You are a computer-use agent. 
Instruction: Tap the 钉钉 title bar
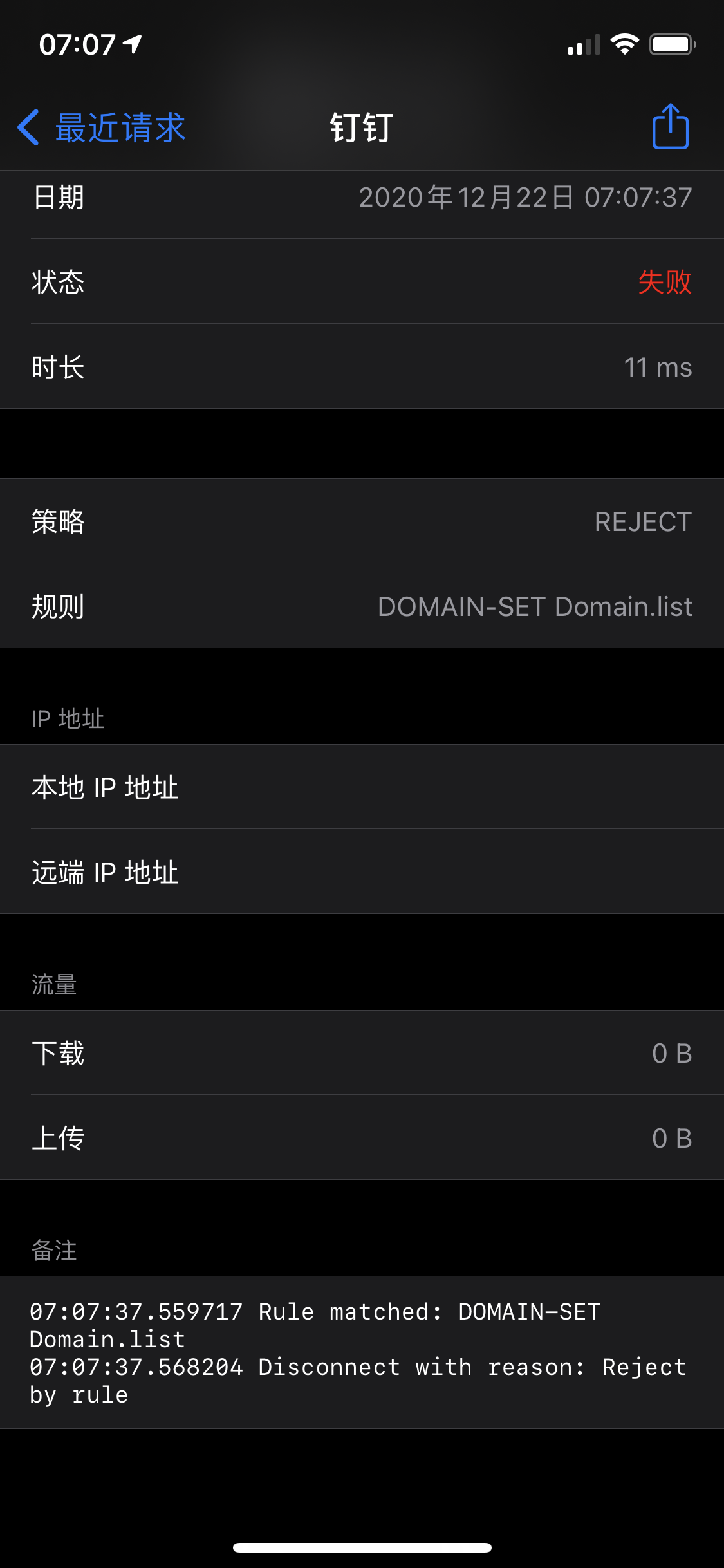point(362,127)
